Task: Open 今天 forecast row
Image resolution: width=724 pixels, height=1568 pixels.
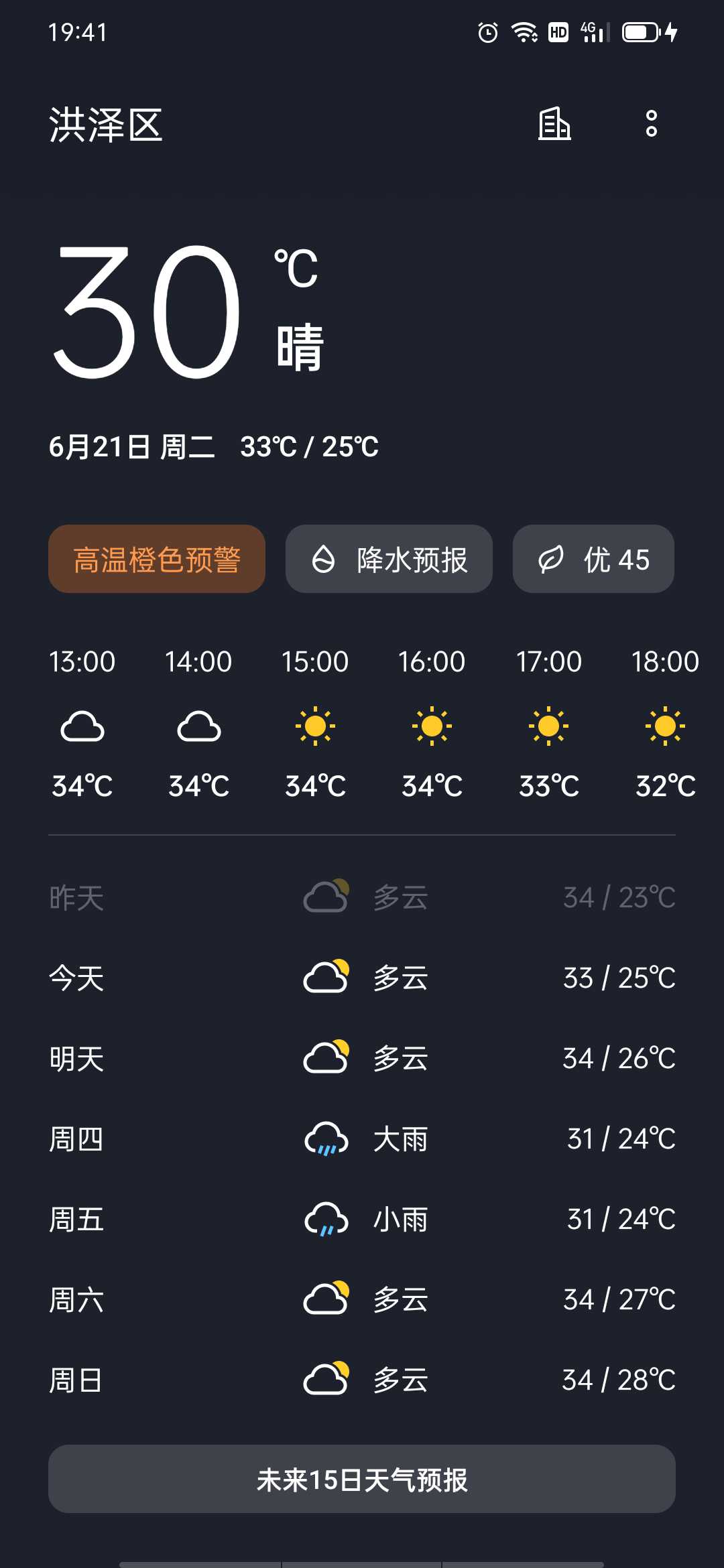Action: pyautogui.click(x=362, y=978)
